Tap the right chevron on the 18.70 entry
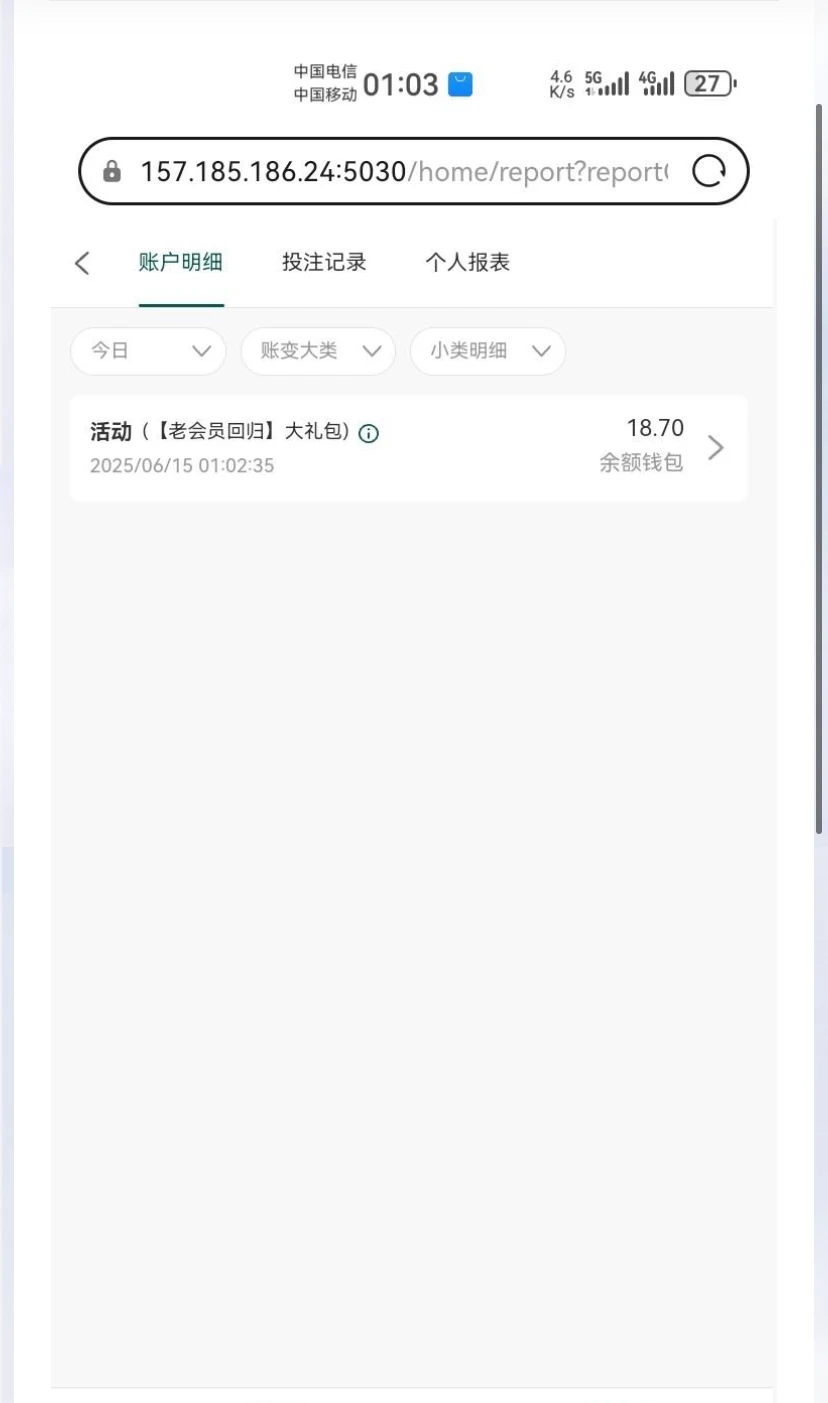Image resolution: width=828 pixels, height=1403 pixels. tap(715, 447)
